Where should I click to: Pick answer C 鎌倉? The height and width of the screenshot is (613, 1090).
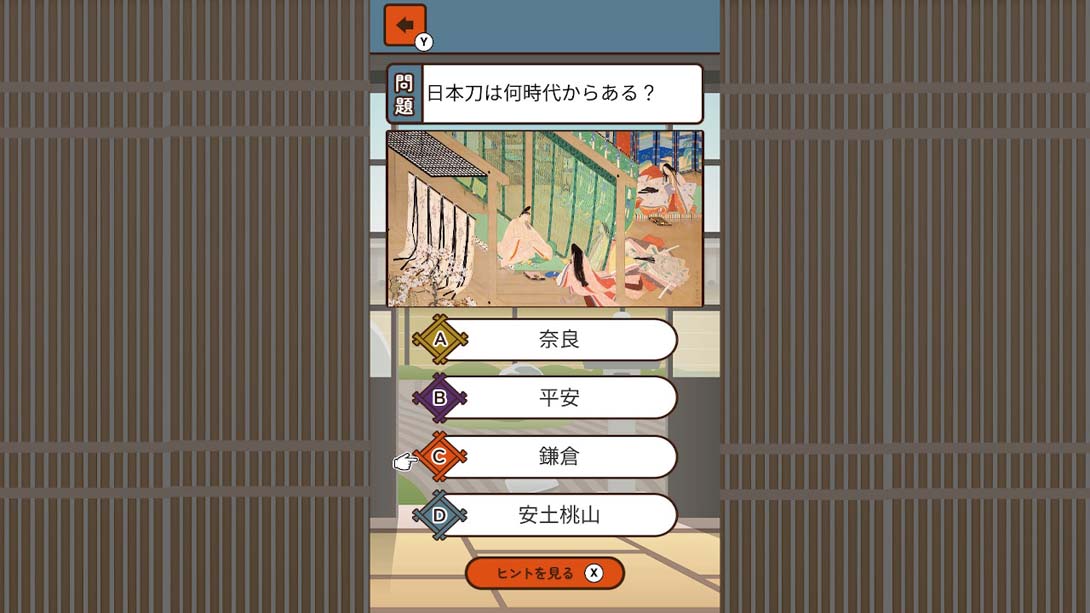point(558,457)
